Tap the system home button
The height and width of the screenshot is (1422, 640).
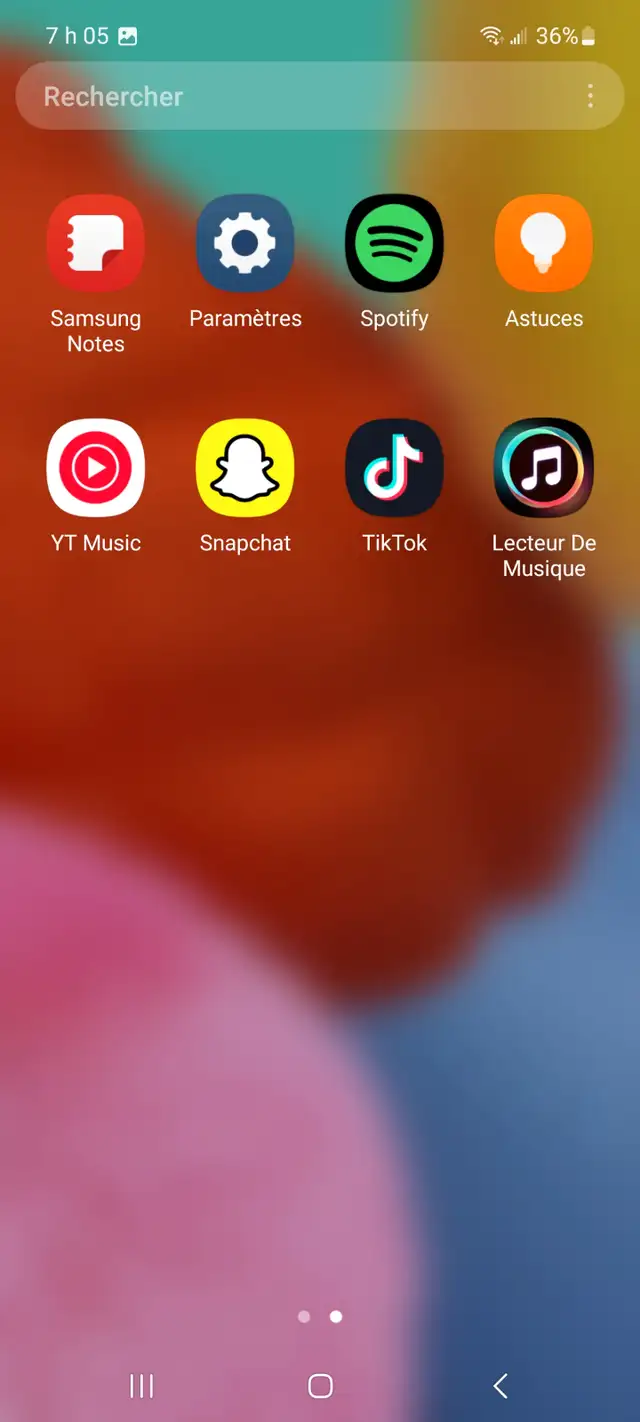(x=320, y=1385)
